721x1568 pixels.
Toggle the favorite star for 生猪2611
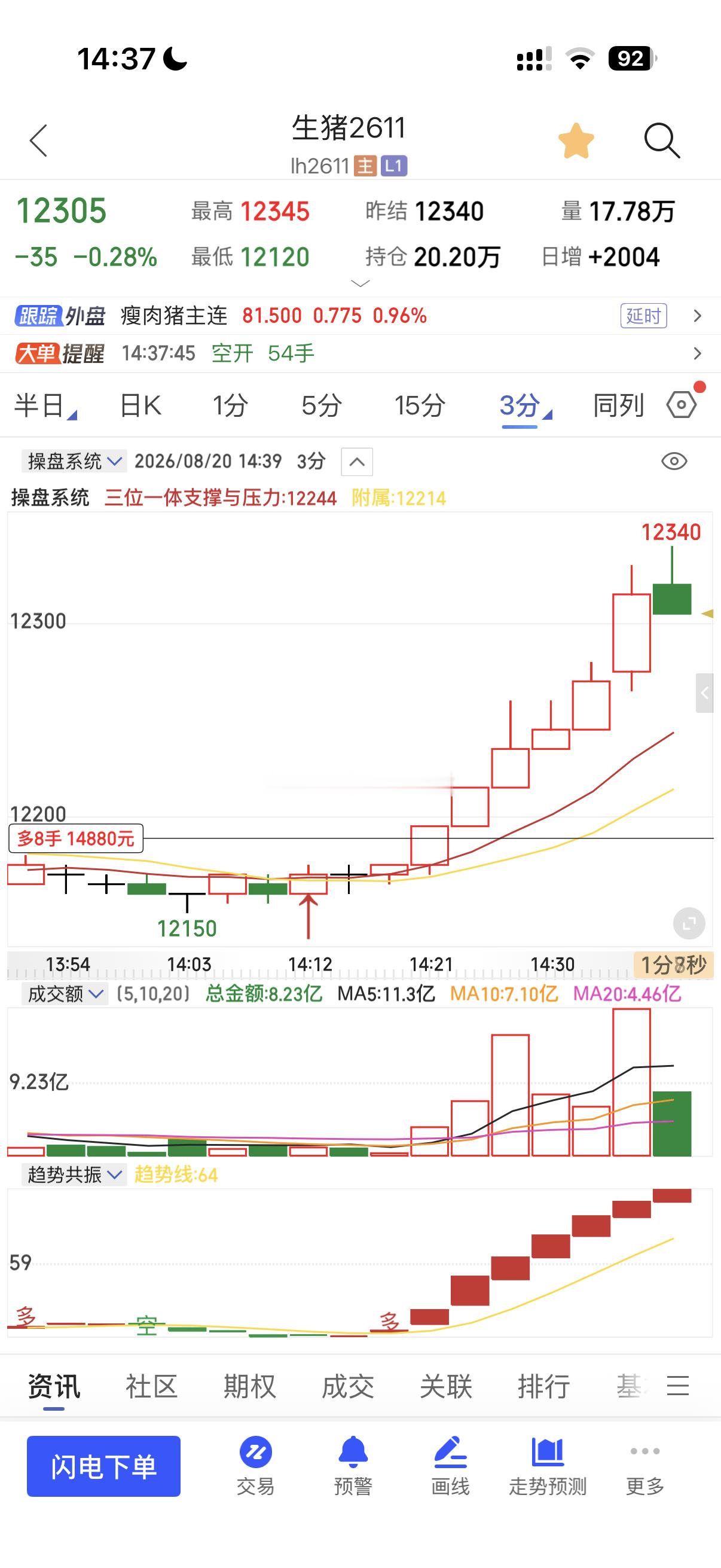(576, 141)
